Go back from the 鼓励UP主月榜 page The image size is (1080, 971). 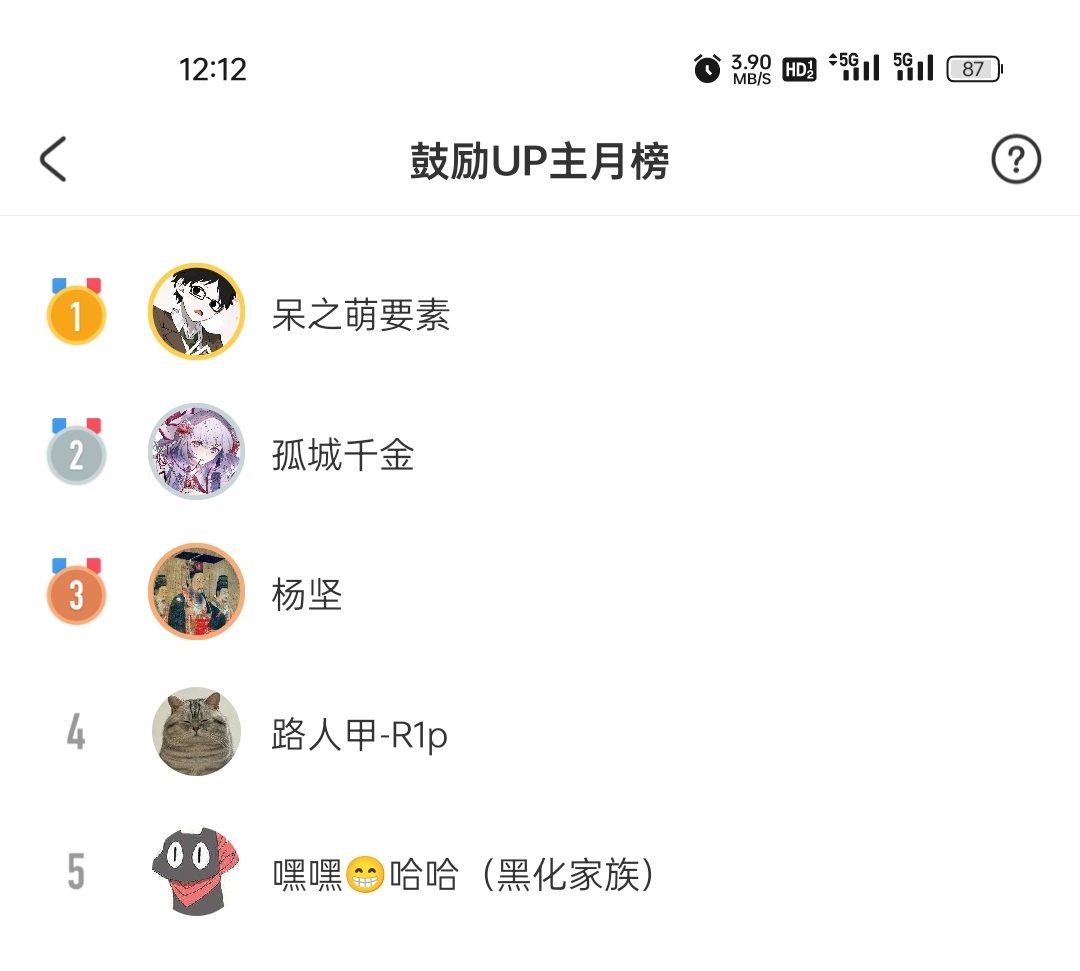tap(53, 160)
